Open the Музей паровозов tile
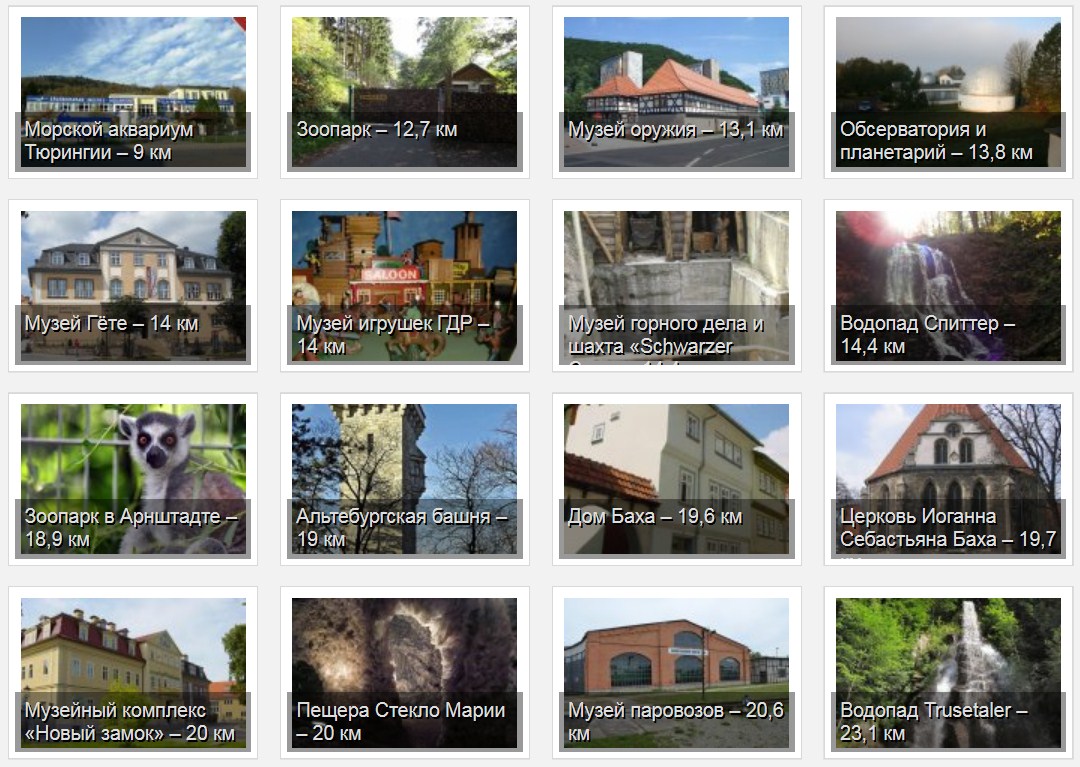The width and height of the screenshot is (1080, 767). click(677, 672)
